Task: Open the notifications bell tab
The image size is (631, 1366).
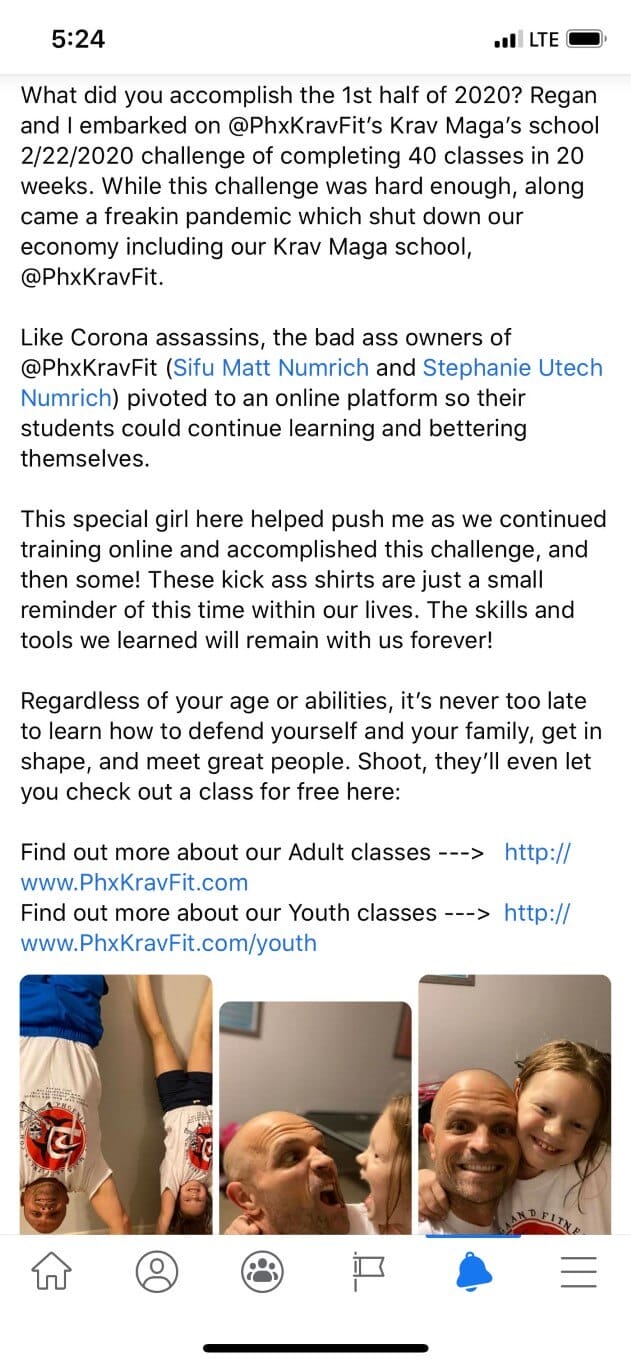Action: point(474,1271)
